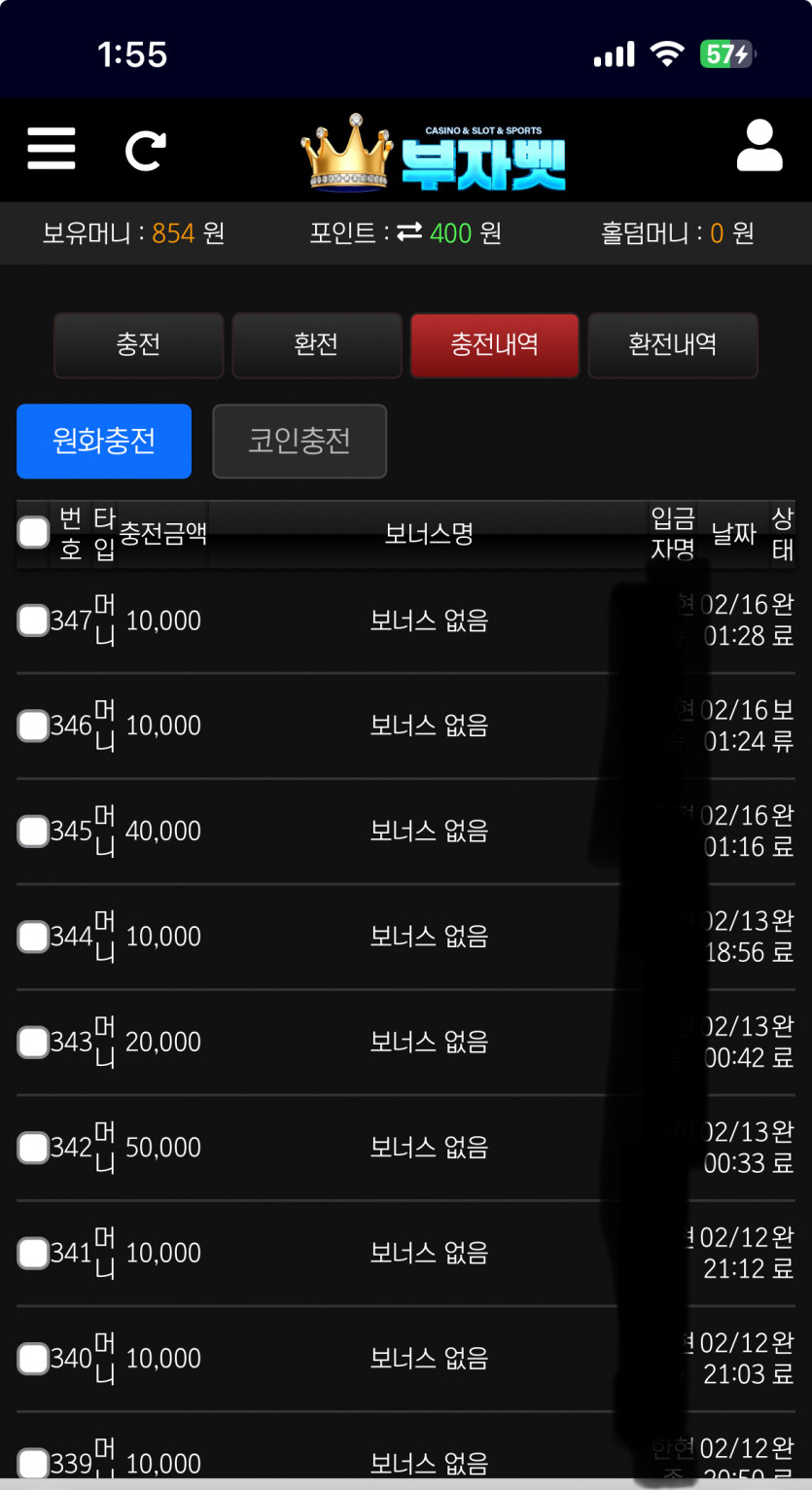This screenshot has width=812, height=1490.
Task: Open the user profile icon
Action: pos(759,147)
